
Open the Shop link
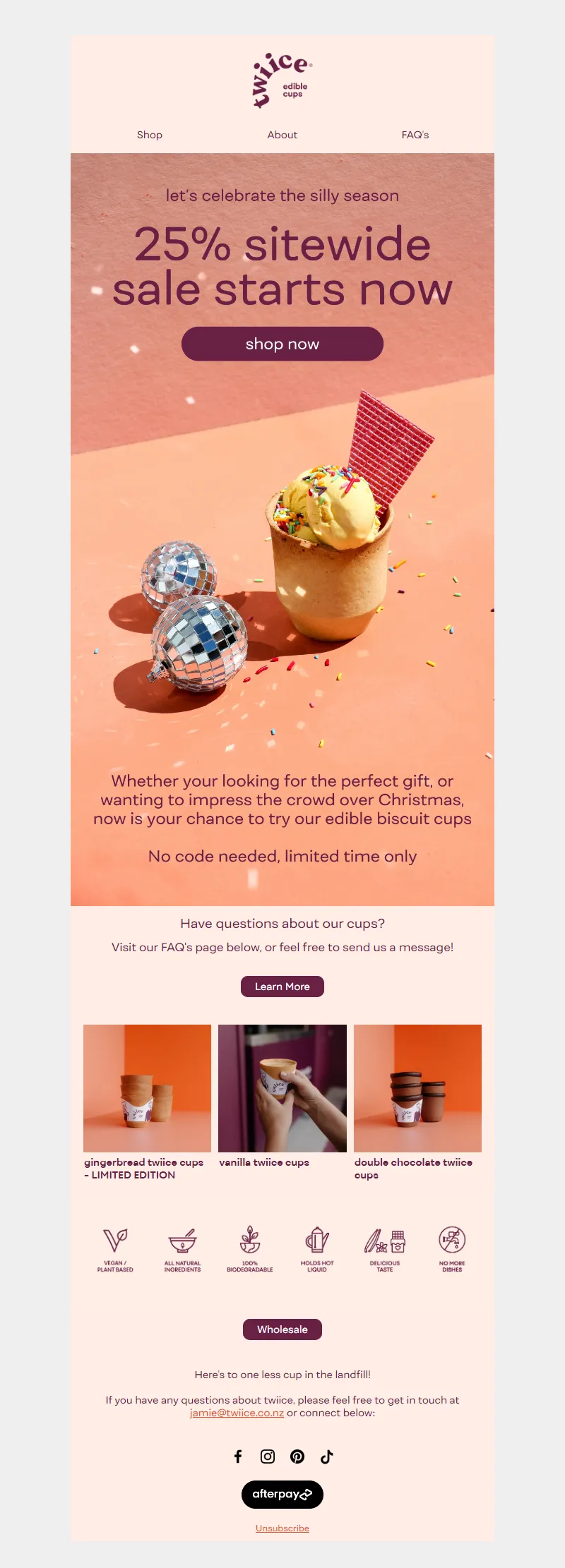point(150,135)
